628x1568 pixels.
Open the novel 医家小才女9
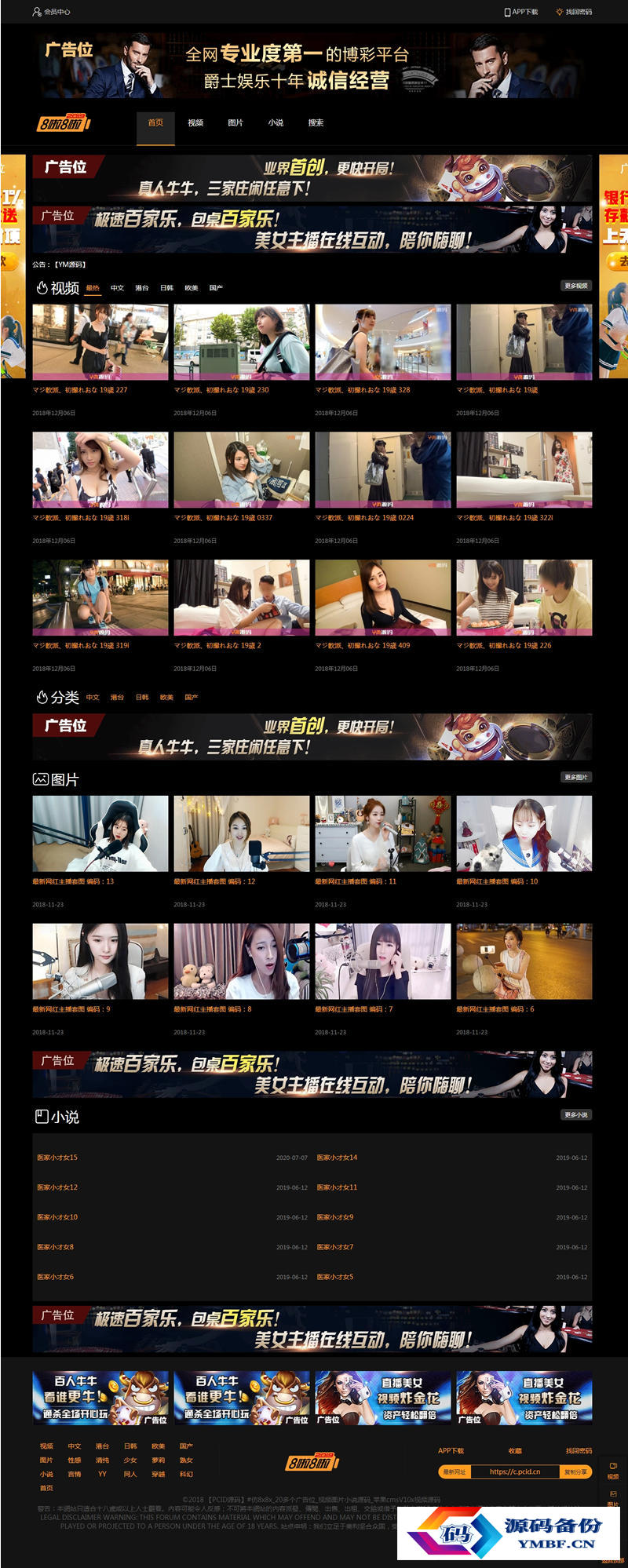pos(335,1217)
